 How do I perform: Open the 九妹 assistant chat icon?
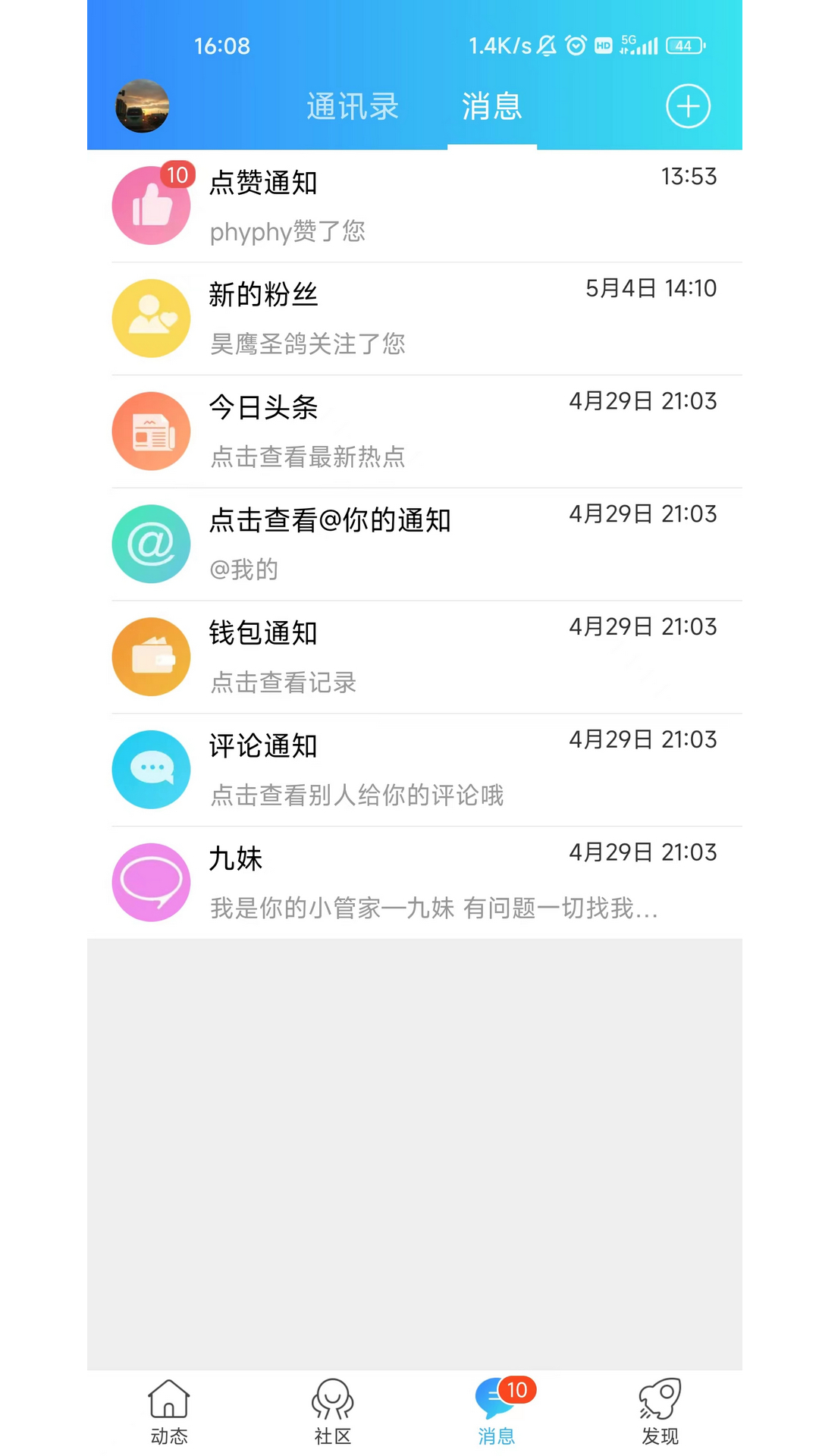pyautogui.click(x=151, y=882)
